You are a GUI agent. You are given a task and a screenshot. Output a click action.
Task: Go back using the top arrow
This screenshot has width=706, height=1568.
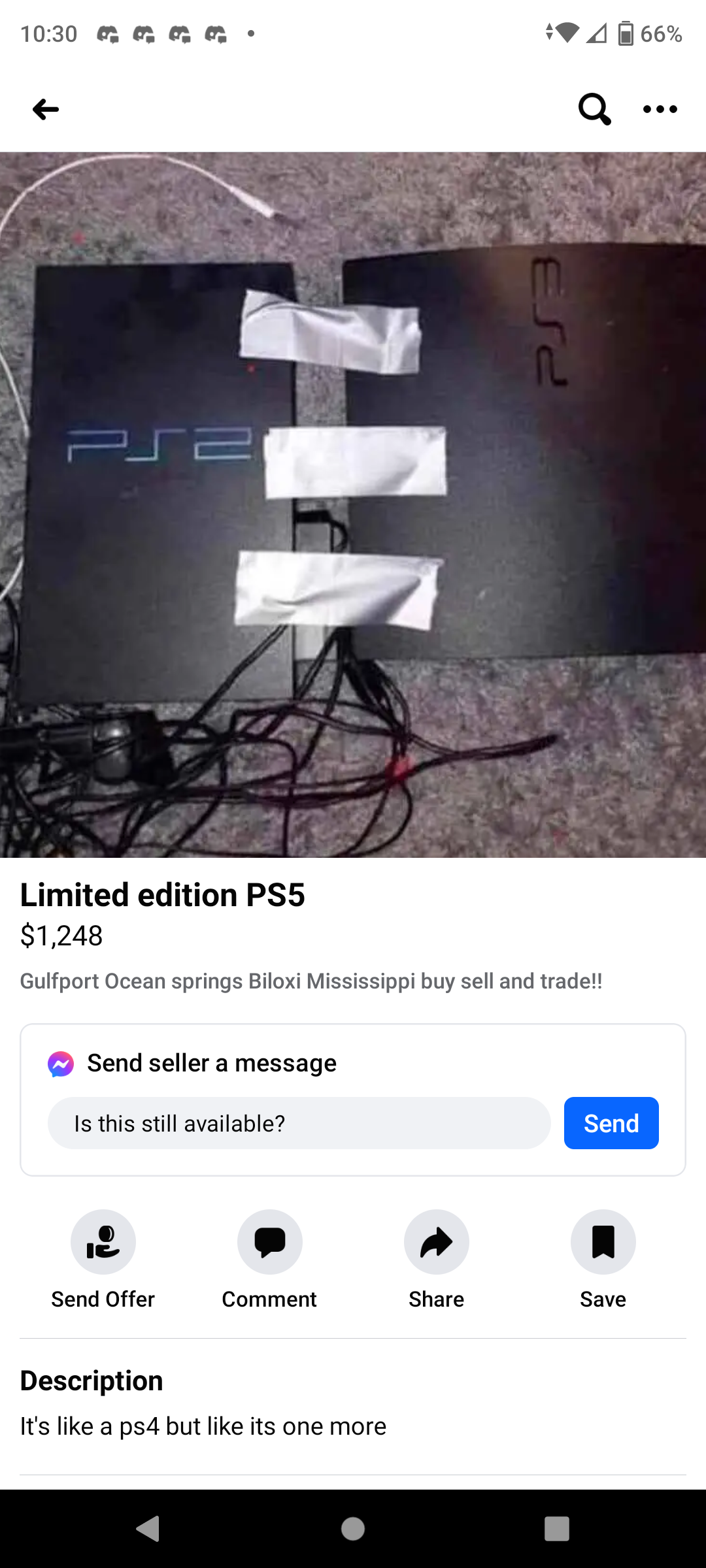46,109
